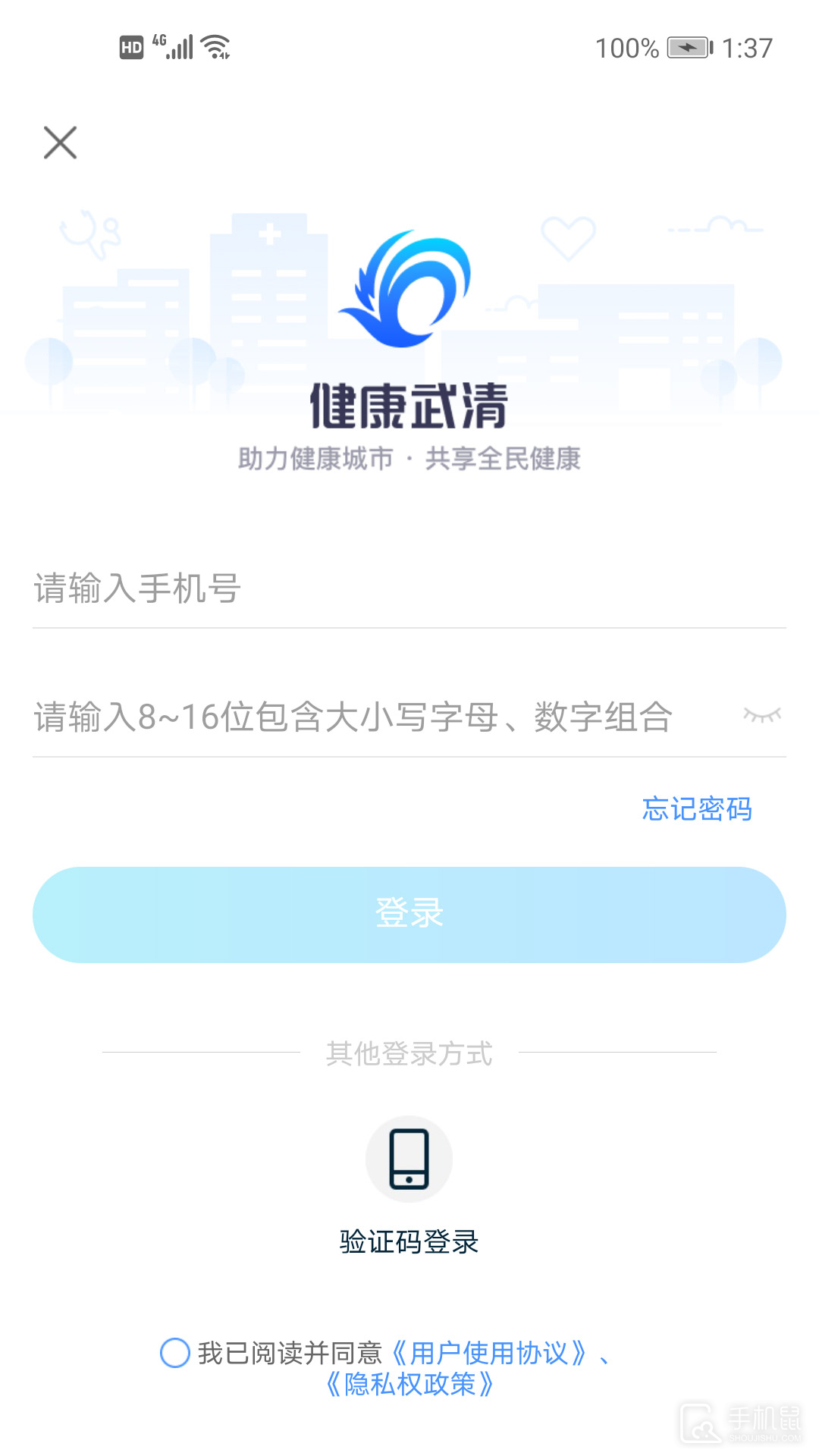
Task: Check the agreement consent circle
Action: point(175,1353)
